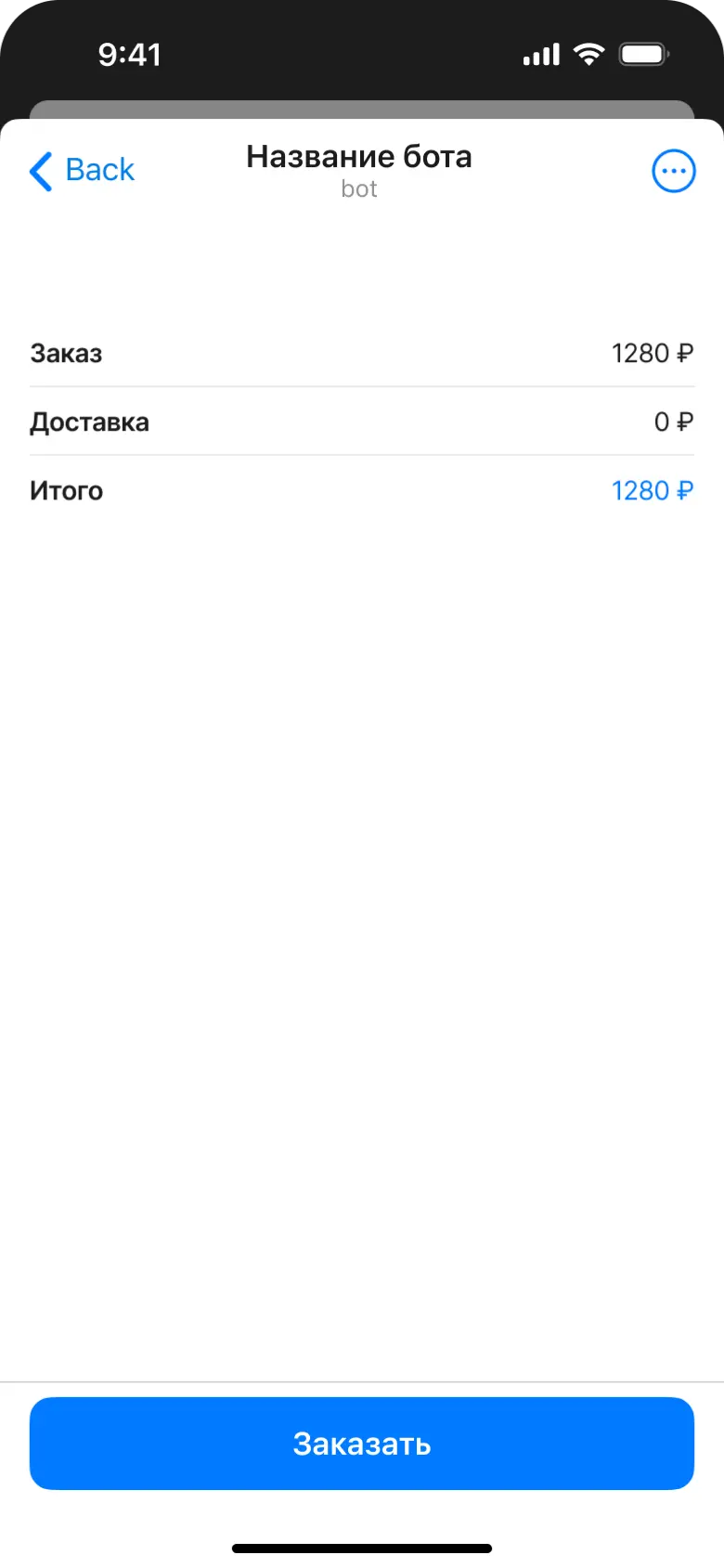Open the bot name header menu

coord(359,156)
